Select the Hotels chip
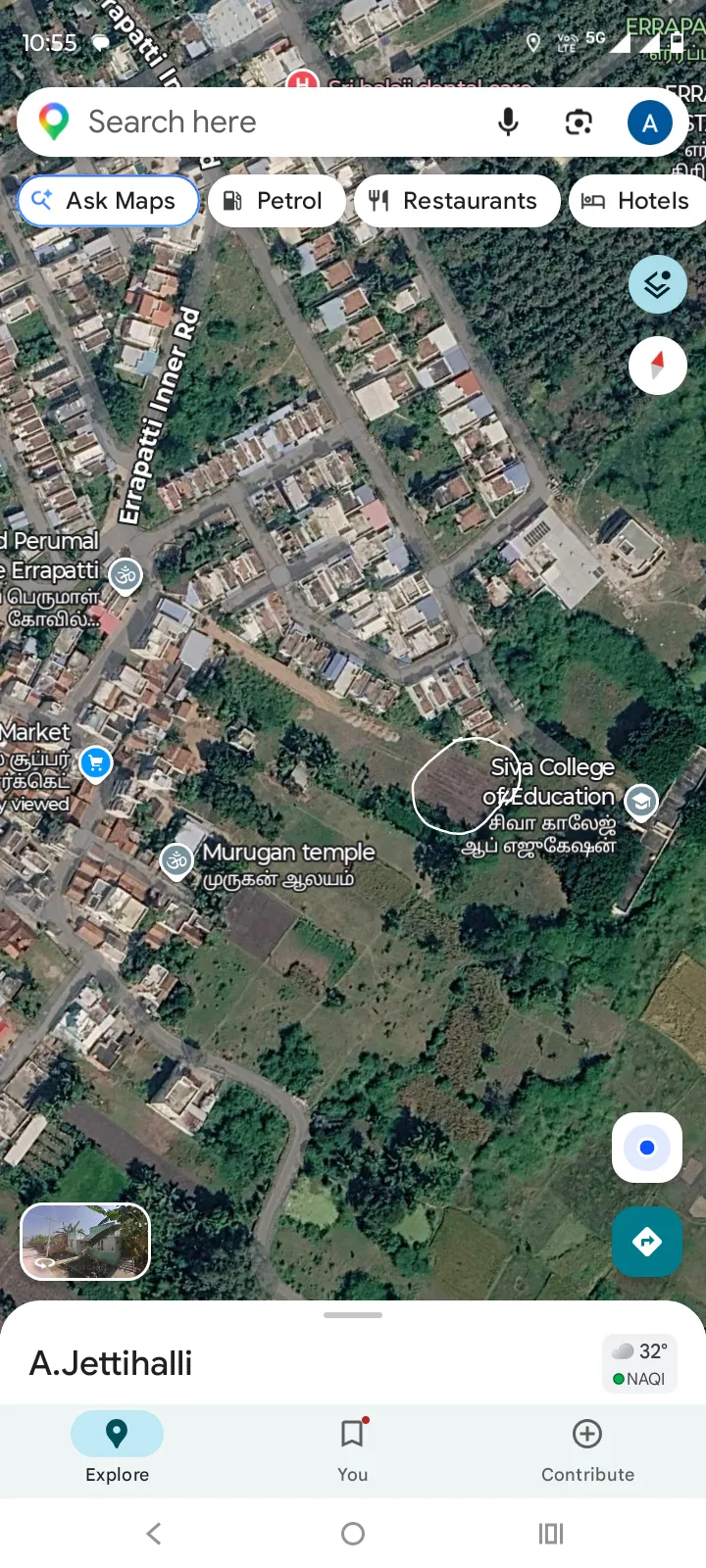 coord(637,201)
